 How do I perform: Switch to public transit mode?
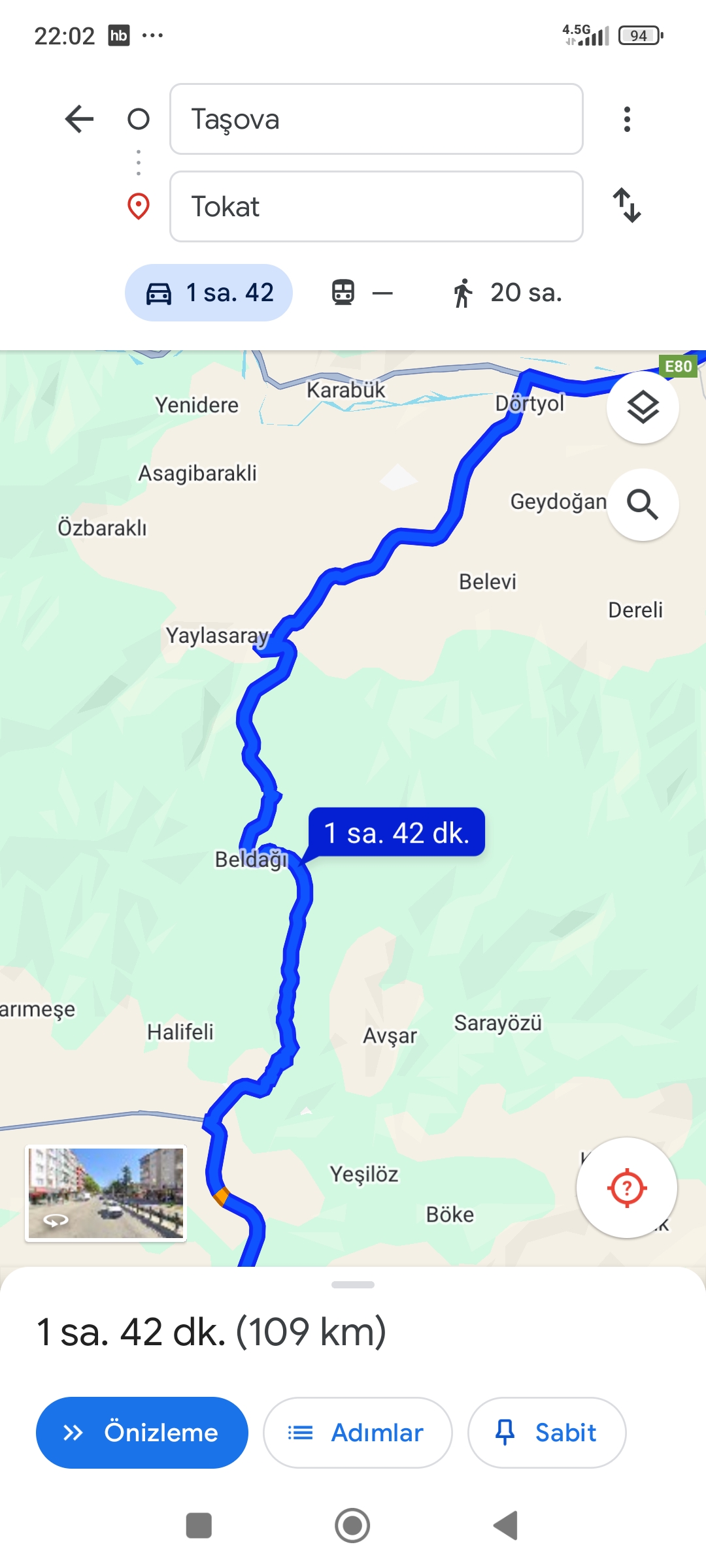(361, 293)
